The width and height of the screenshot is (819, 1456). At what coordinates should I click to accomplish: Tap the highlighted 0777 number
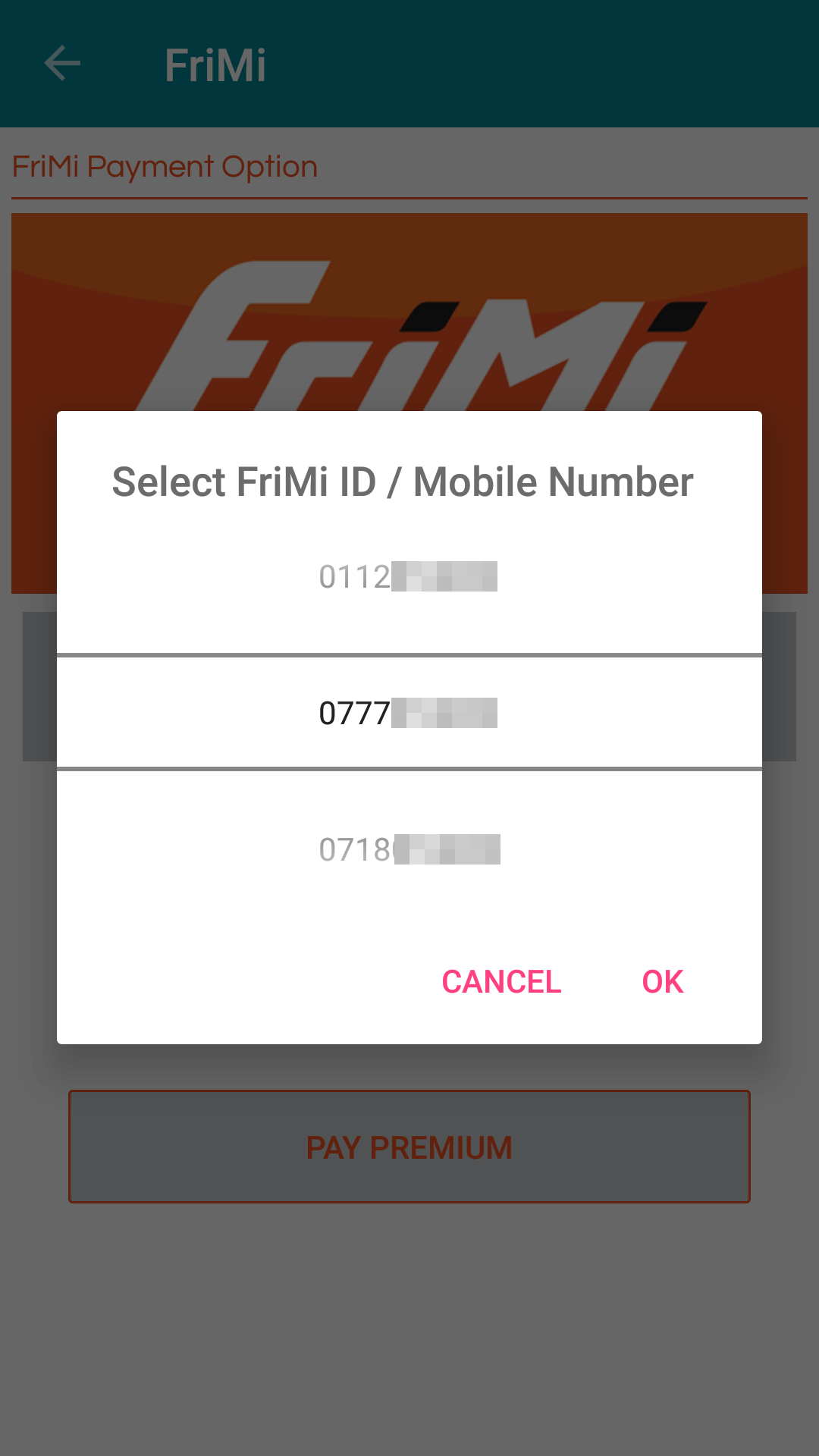pos(409,713)
